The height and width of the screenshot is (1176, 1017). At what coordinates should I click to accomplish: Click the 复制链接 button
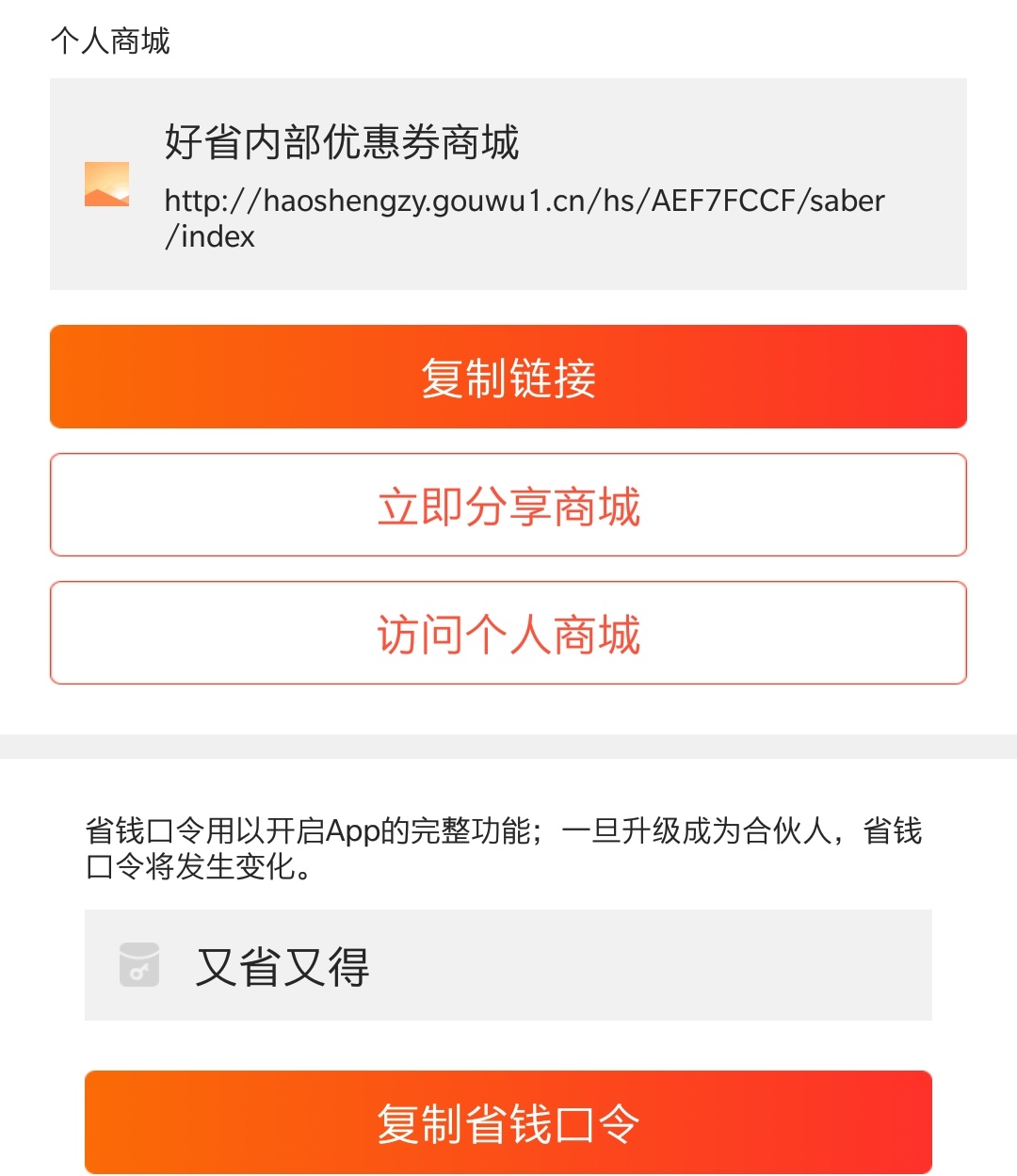click(508, 377)
